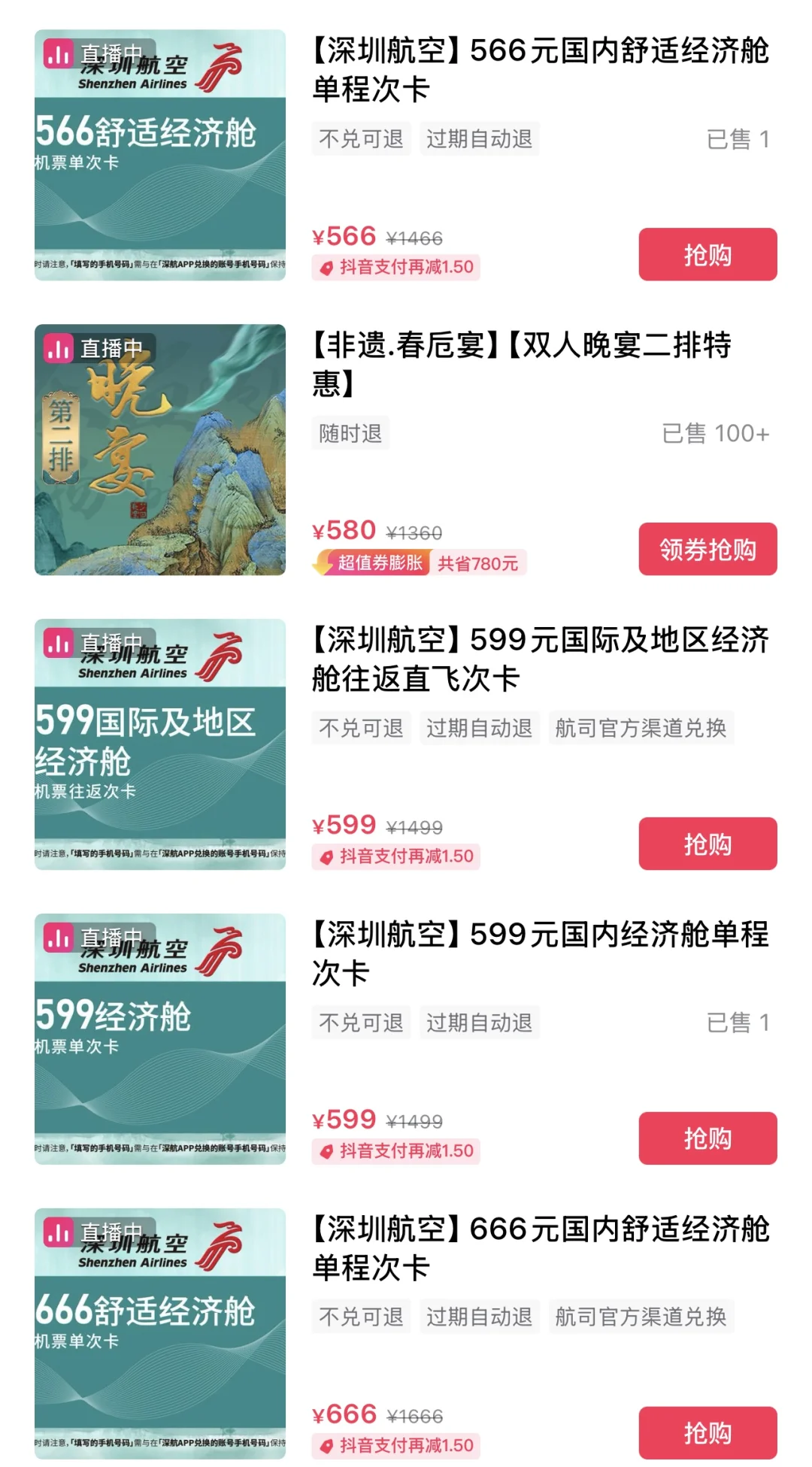Tap 抢购 for the 566元 comfort economy card
The height and width of the screenshot is (1467, 812).
pyautogui.click(x=707, y=254)
